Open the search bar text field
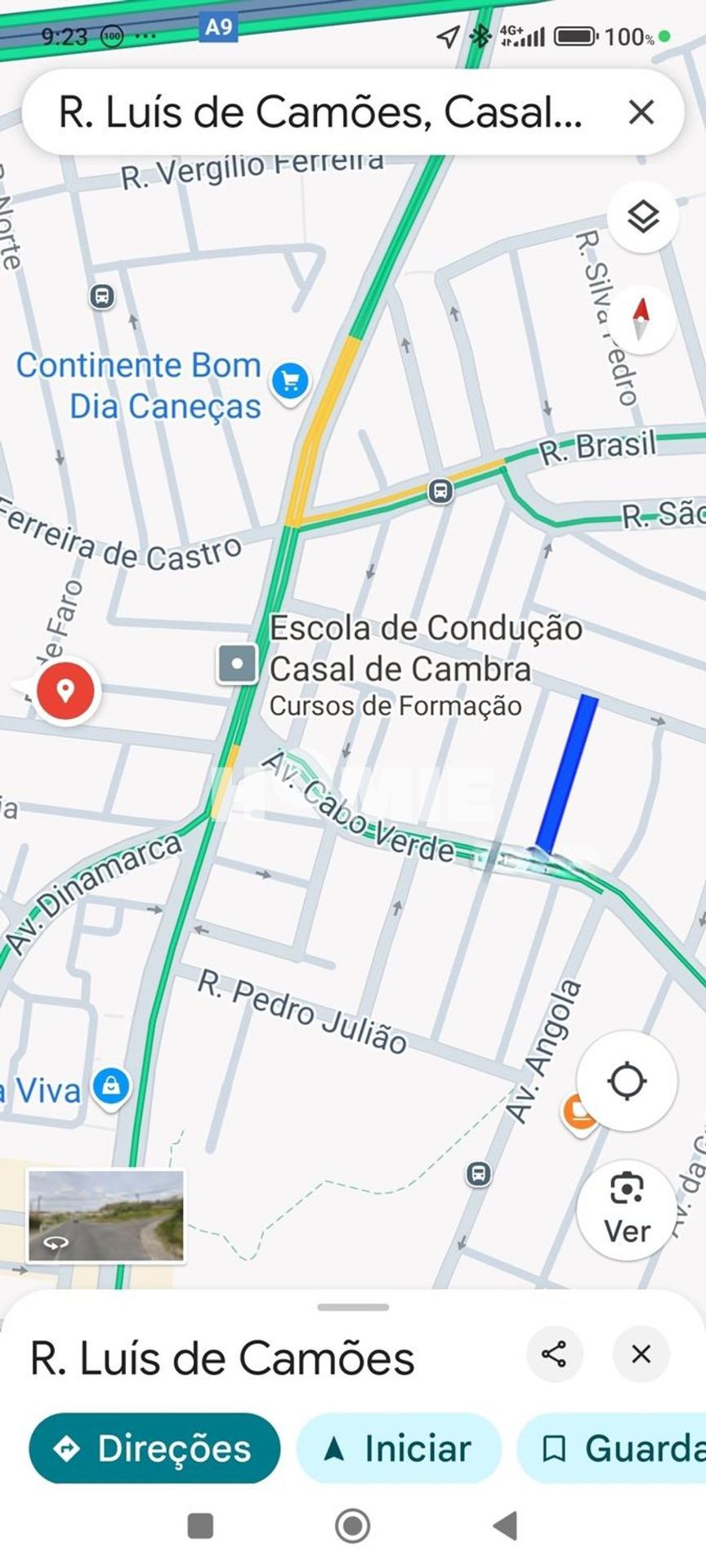This screenshot has width=706, height=1568. pyautogui.click(x=319, y=112)
